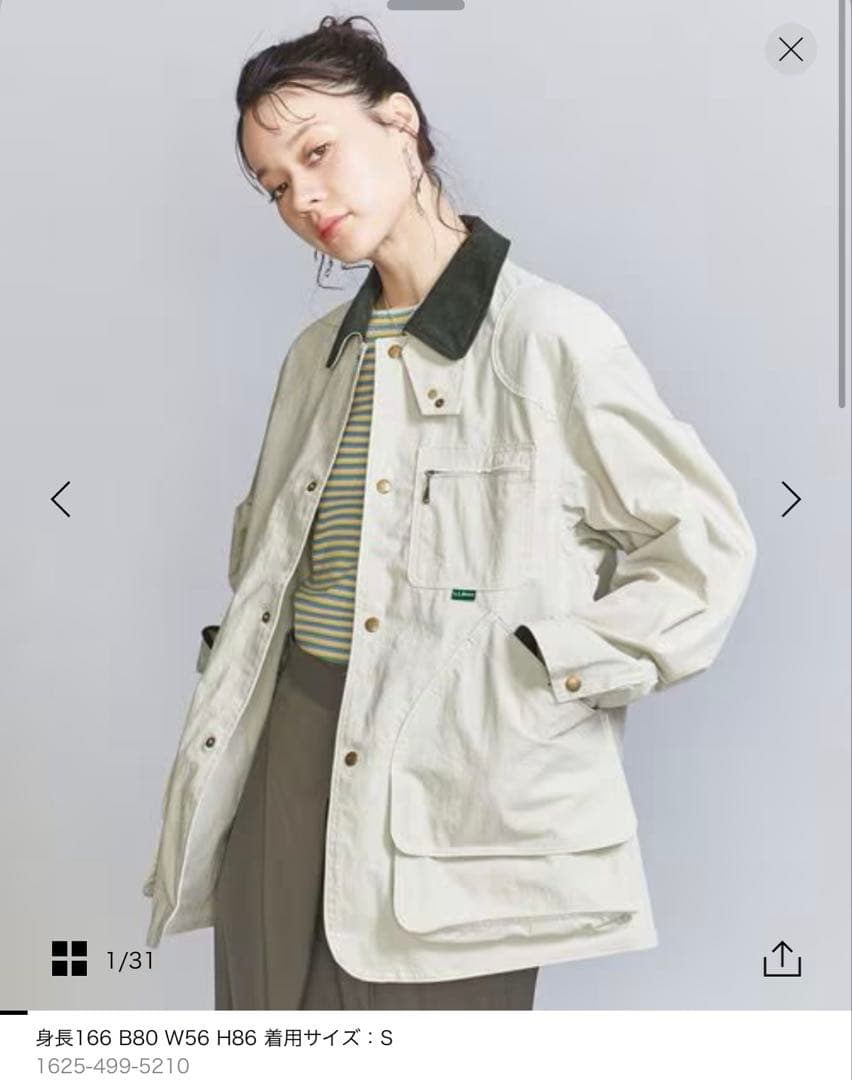Select the grid icon beside the image counter

(68, 958)
